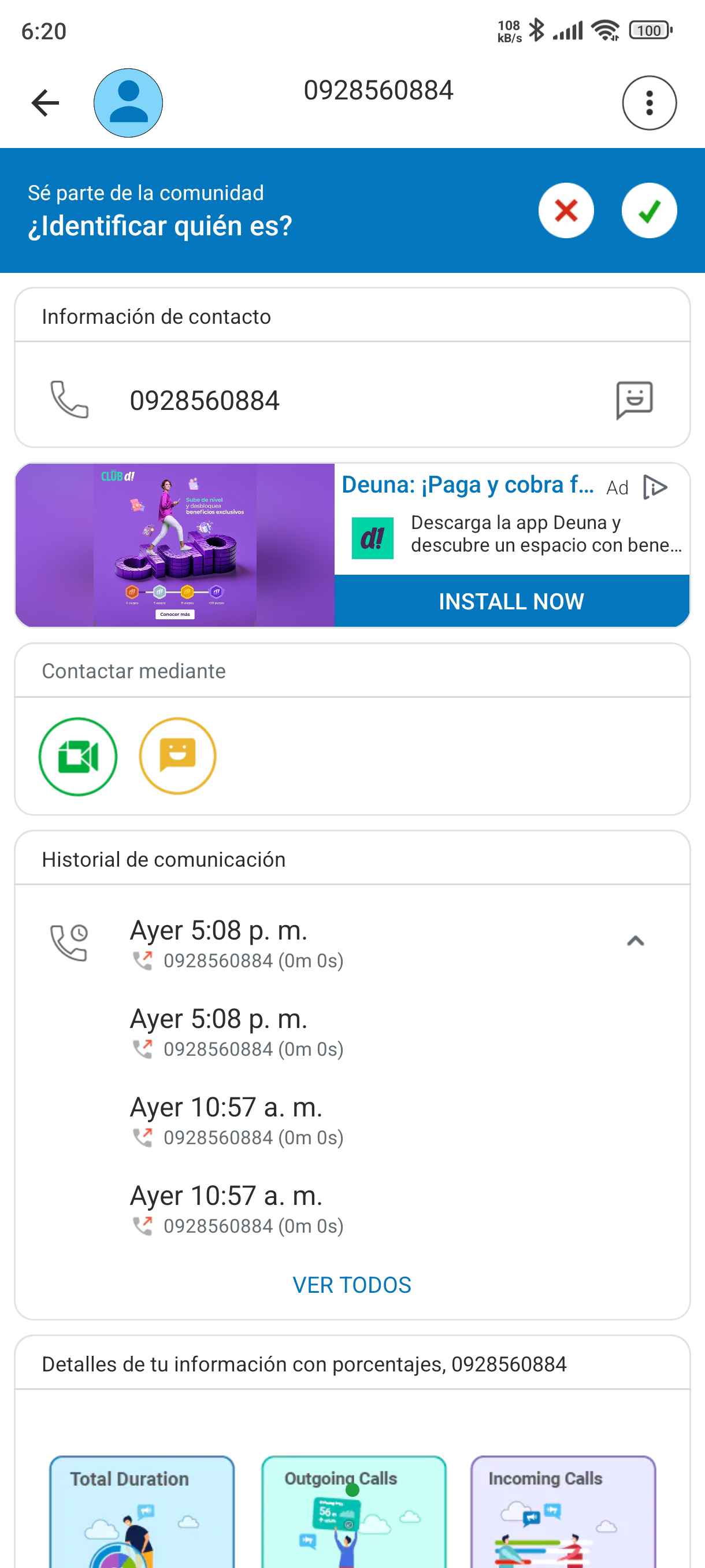The width and height of the screenshot is (705, 1568).
Task: Open the three-dot overflow menu
Action: [x=649, y=103]
